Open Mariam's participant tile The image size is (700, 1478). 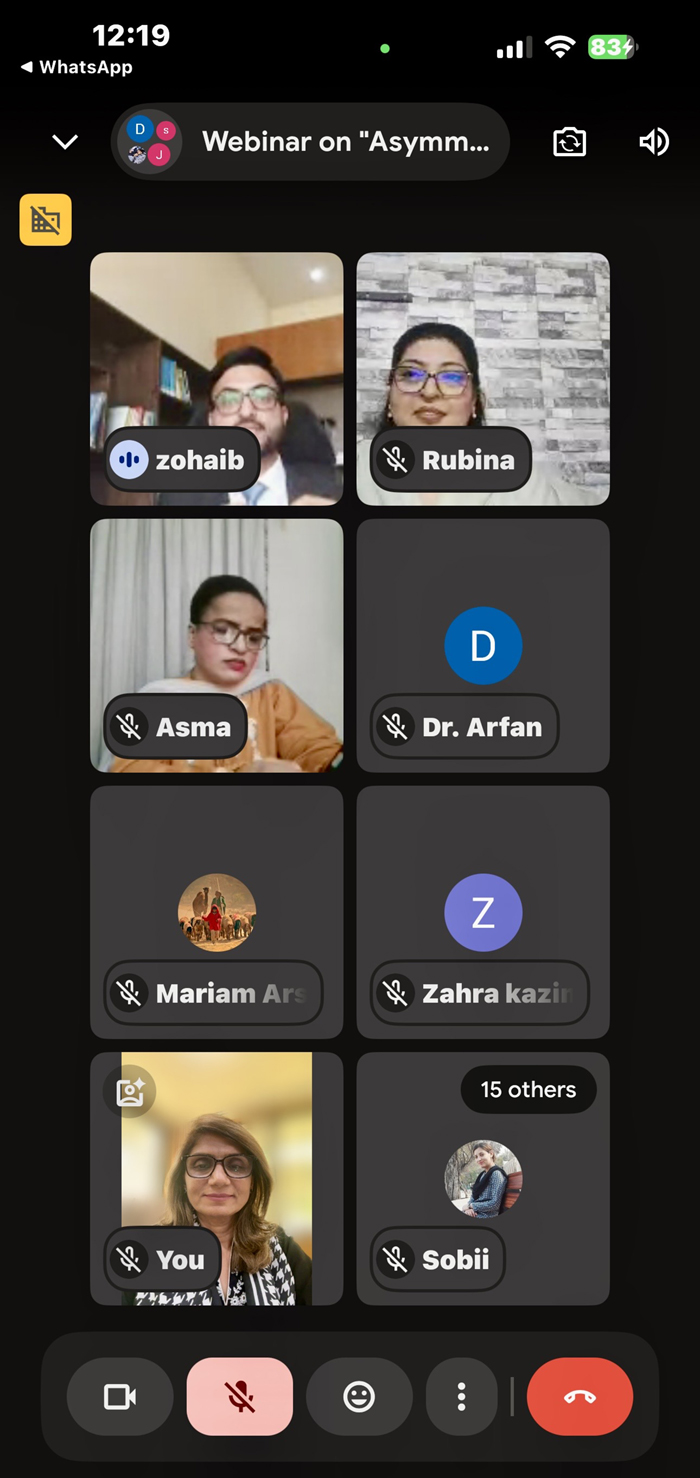point(216,912)
